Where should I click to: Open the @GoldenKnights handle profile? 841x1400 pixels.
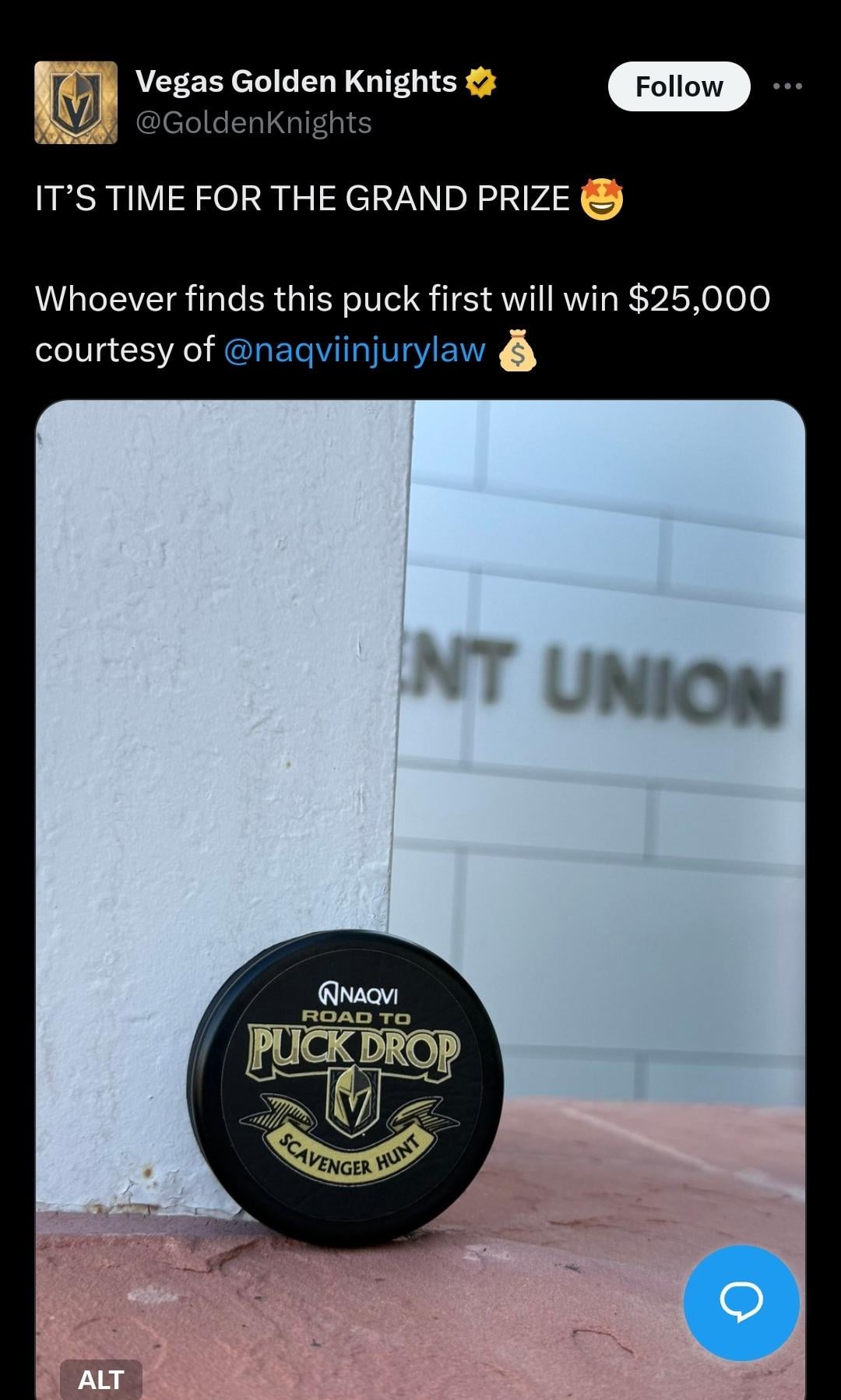253,123
